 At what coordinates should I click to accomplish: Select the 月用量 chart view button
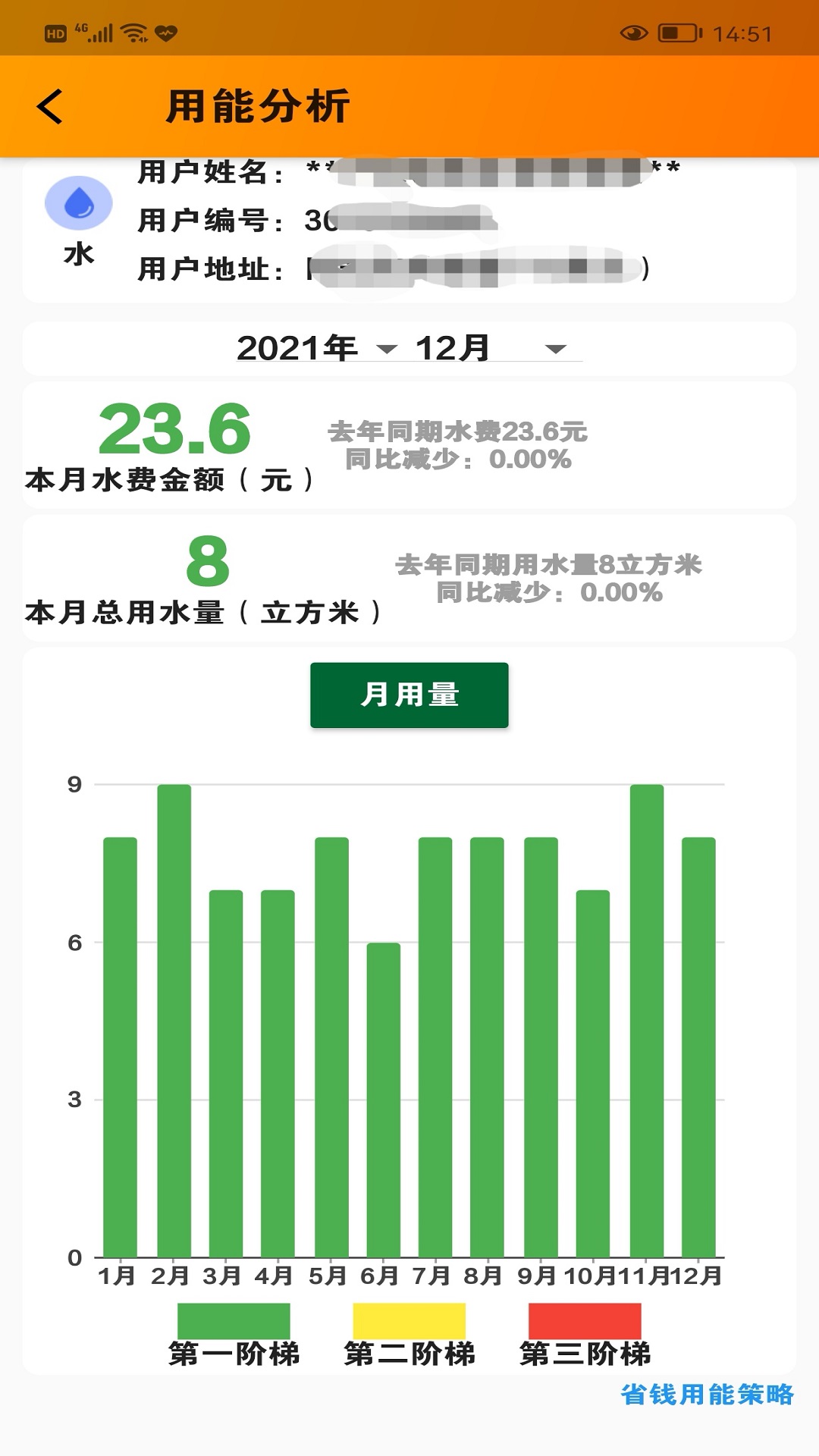point(409,695)
